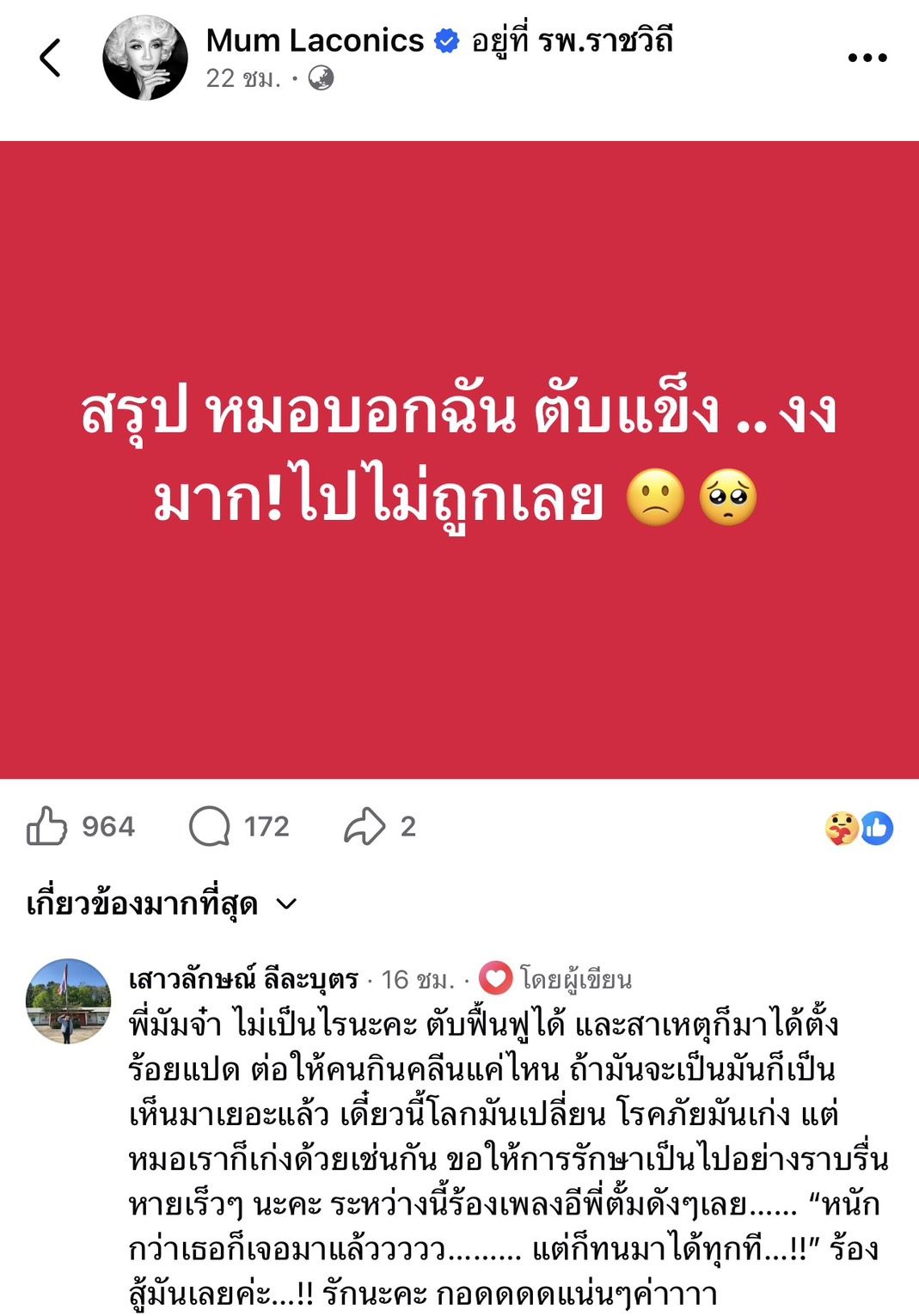Open the post's three-dot options menu
Viewport: 919px width, 1316px height.
(867, 58)
